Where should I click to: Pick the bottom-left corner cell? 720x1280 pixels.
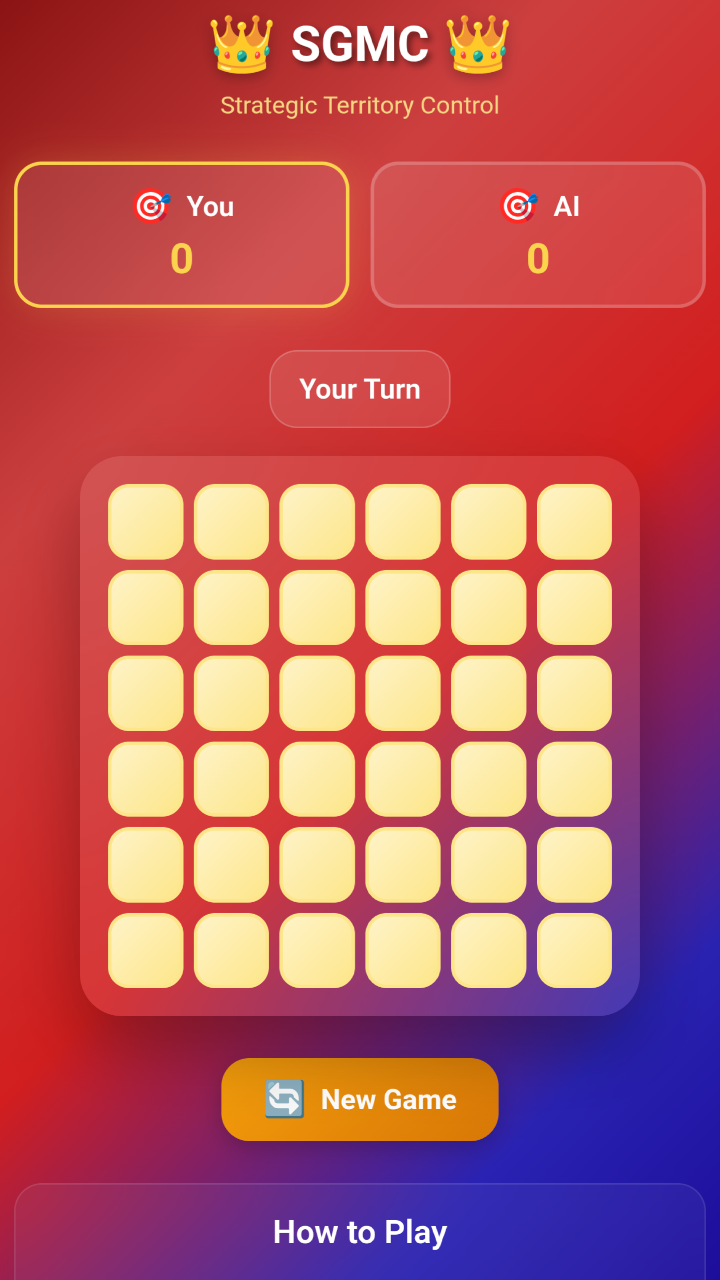(x=146, y=950)
